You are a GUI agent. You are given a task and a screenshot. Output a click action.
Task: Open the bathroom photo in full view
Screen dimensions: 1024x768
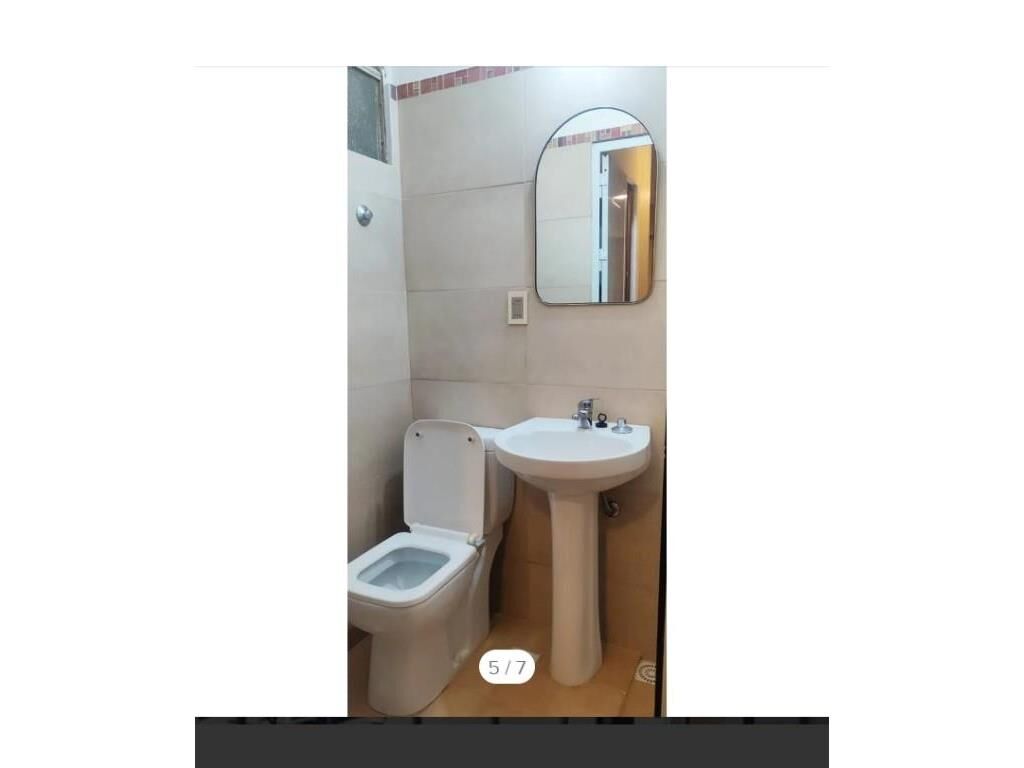(507, 390)
